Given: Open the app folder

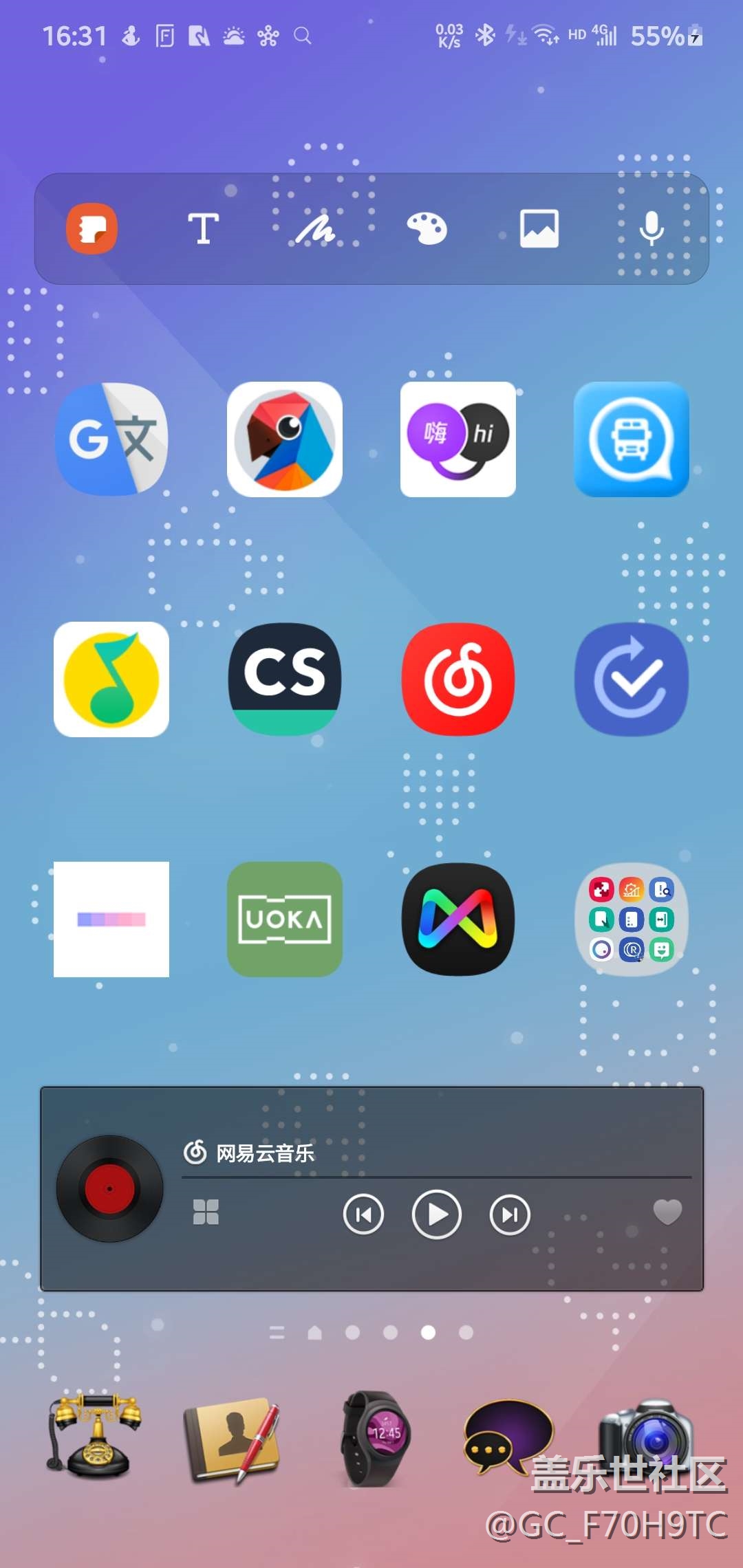Looking at the screenshot, I should [x=632, y=919].
